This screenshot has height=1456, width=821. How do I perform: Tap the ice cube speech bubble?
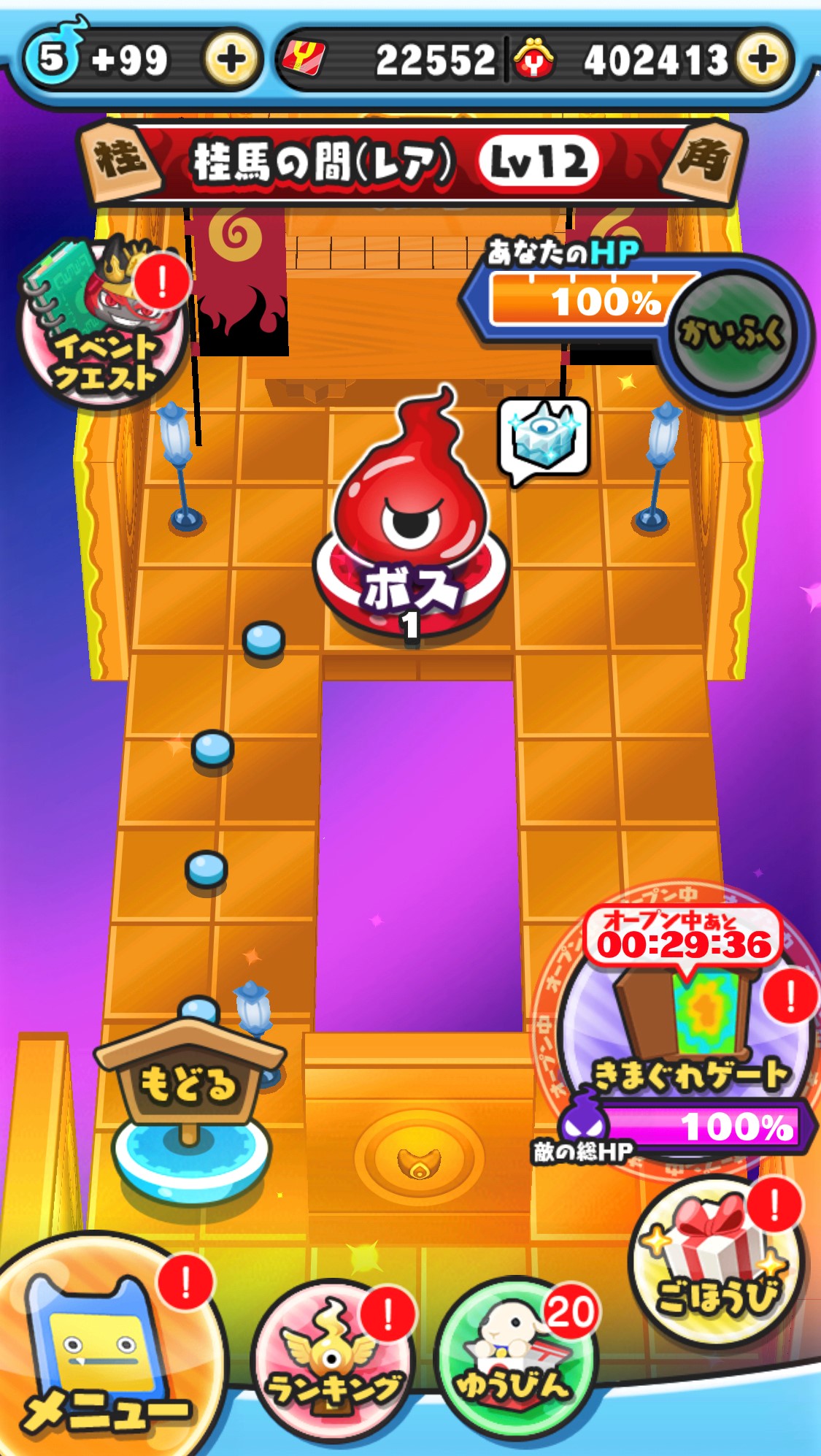coord(544,439)
